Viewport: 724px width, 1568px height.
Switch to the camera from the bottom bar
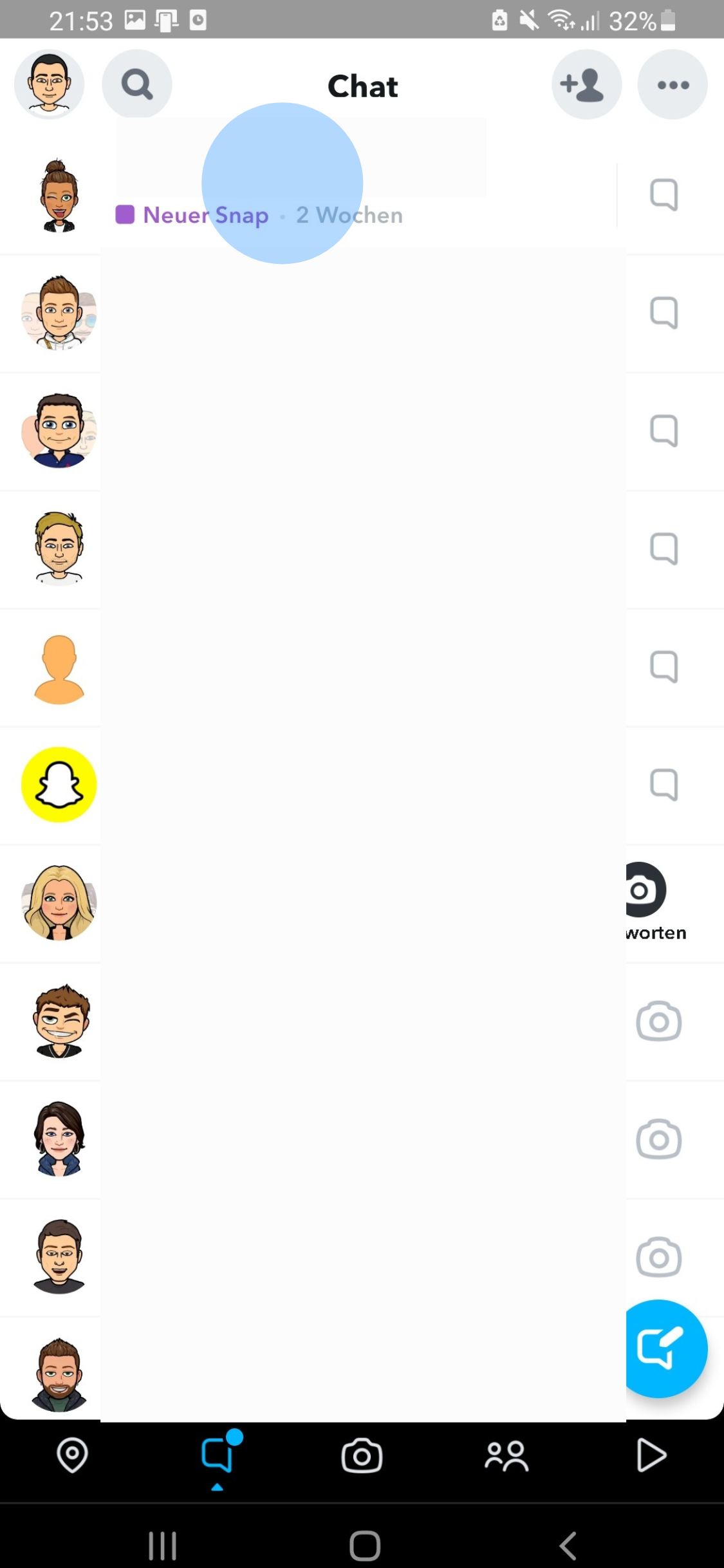click(x=362, y=1455)
